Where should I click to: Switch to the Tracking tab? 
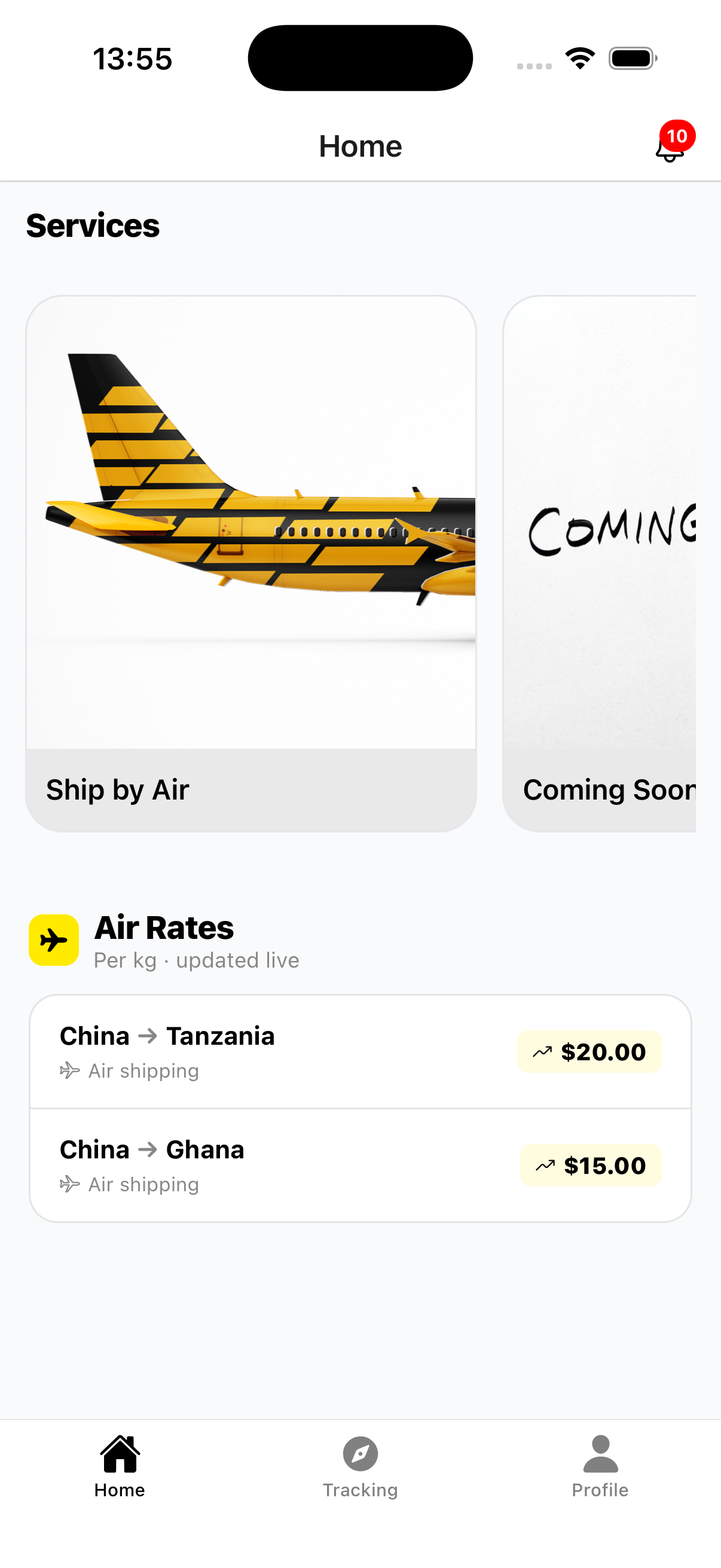(360, 1467)
